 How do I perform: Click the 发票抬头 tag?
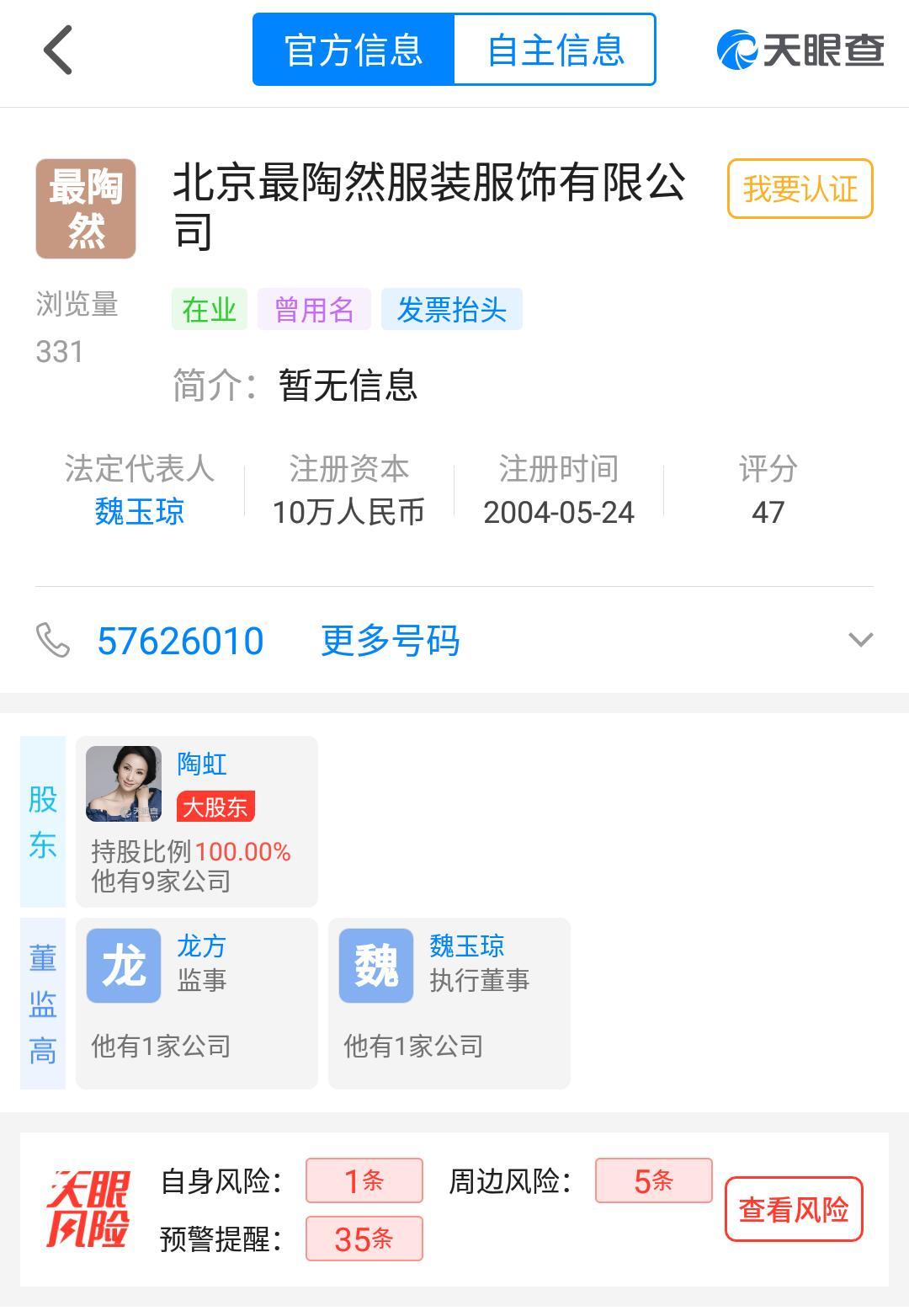tap(452, 309)
